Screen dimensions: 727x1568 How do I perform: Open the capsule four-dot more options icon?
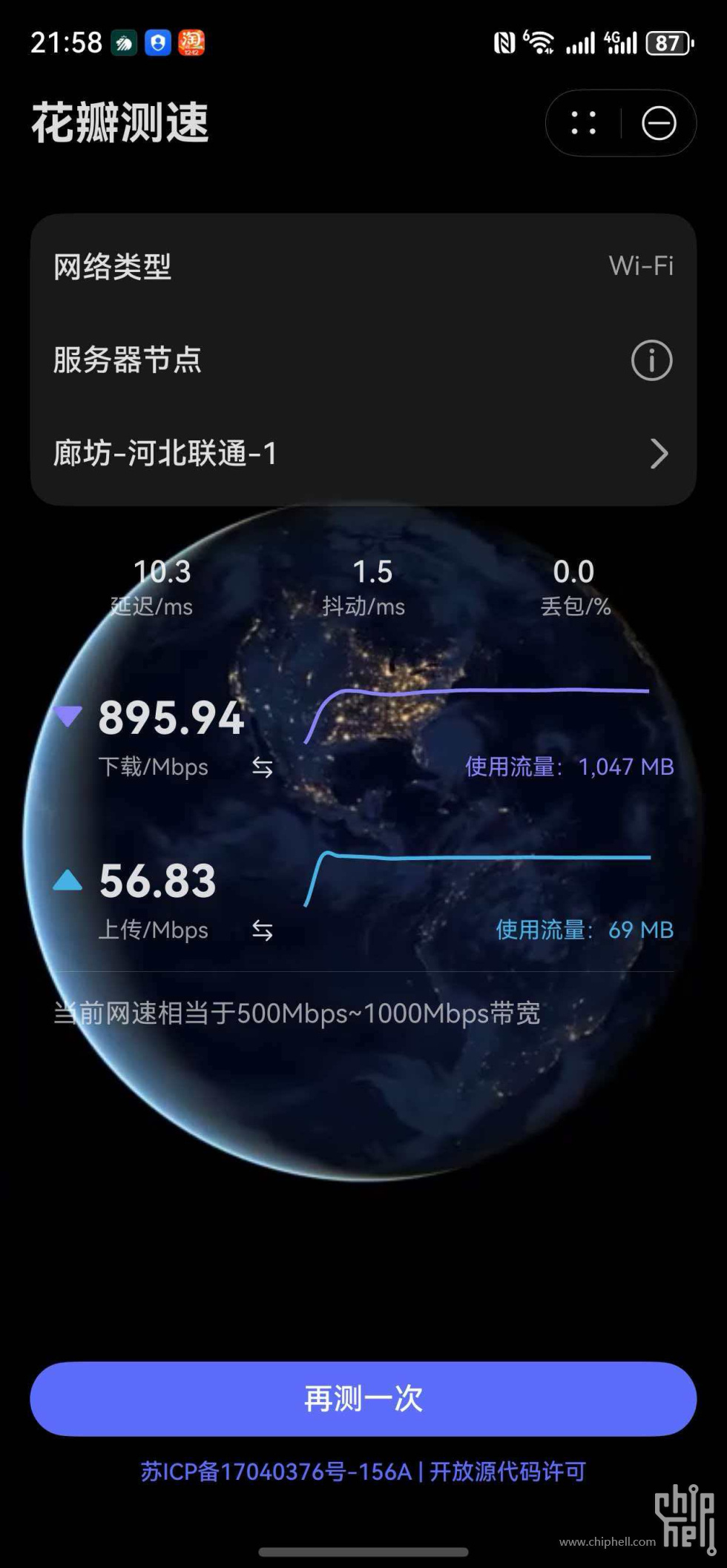point(582,123)
